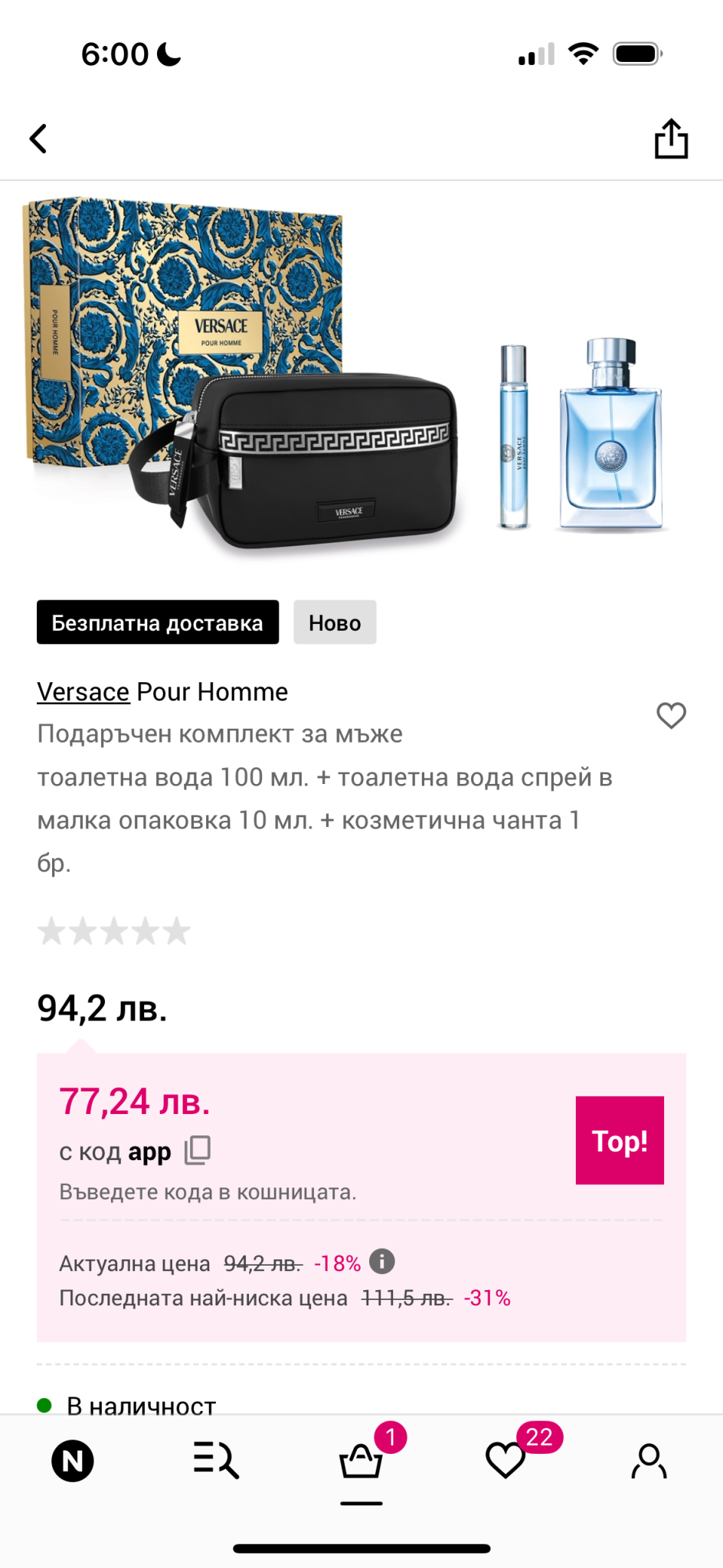Open the star rating reviews
This screenshot has height=1568, width=723.
(x=114, y=931)
